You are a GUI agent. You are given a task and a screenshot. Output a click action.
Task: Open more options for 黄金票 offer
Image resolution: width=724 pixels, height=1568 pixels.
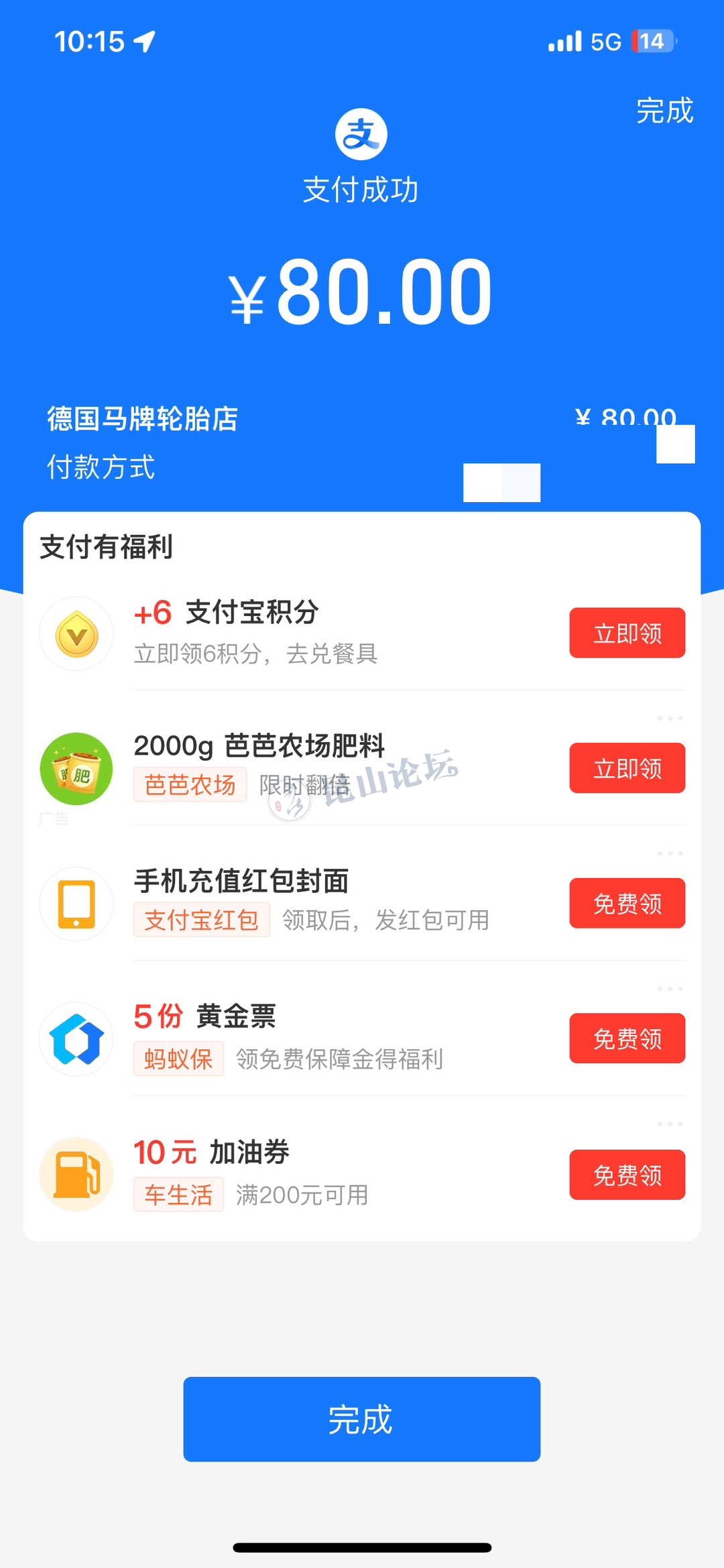(670, 989)
